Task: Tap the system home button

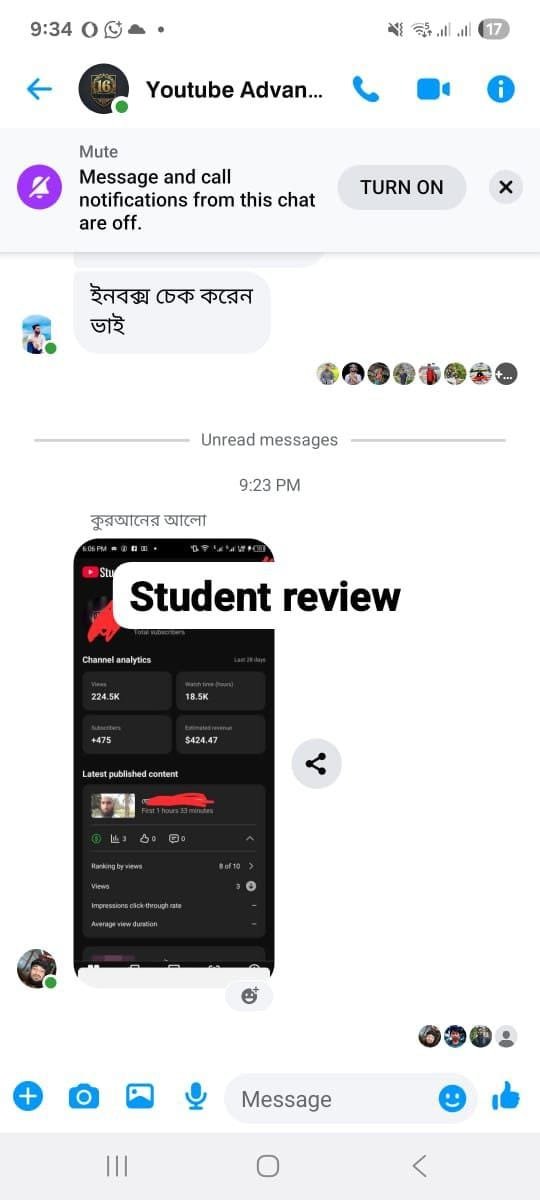Action: tap(268, 1165)
